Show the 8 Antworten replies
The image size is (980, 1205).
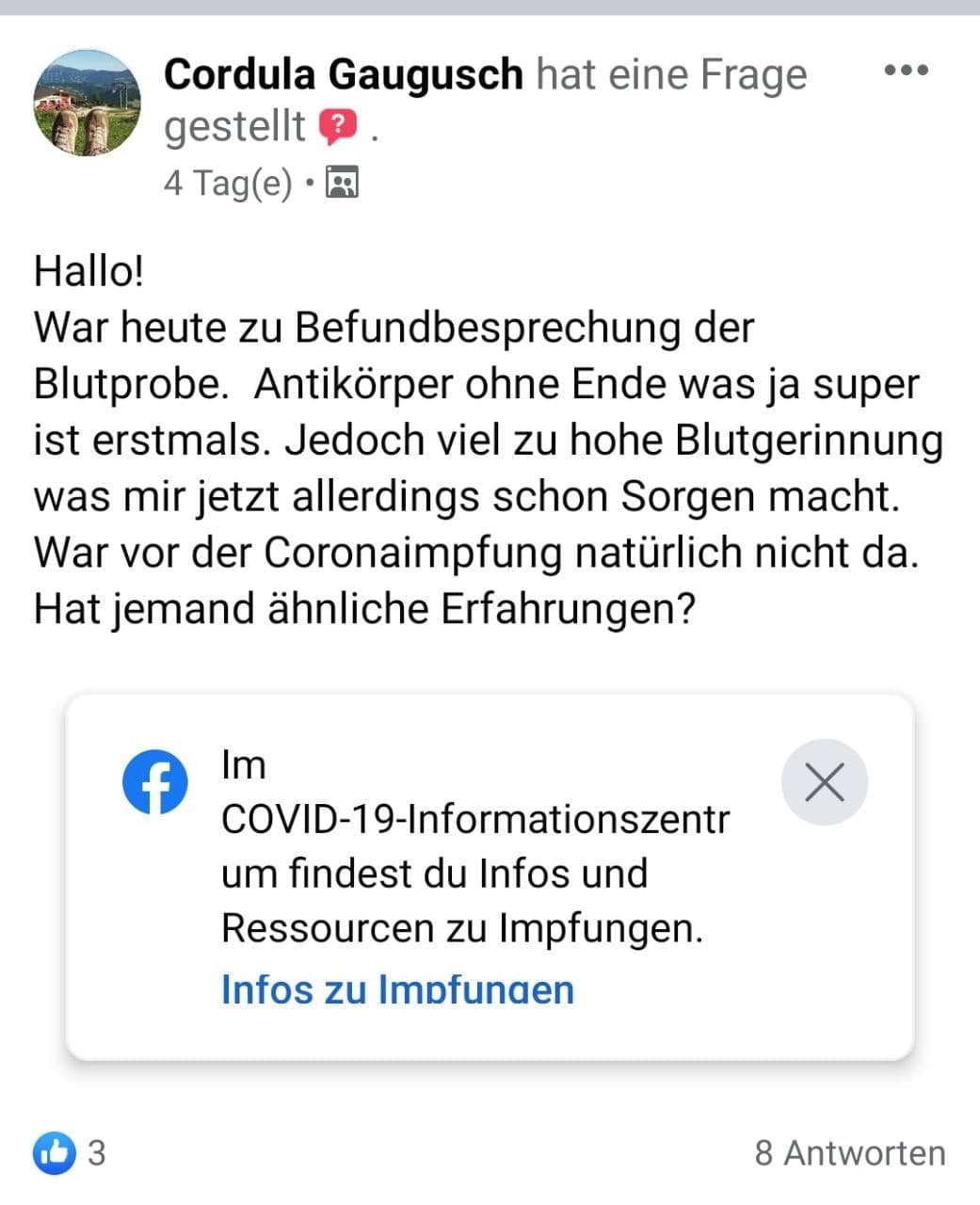point(851,1151)
